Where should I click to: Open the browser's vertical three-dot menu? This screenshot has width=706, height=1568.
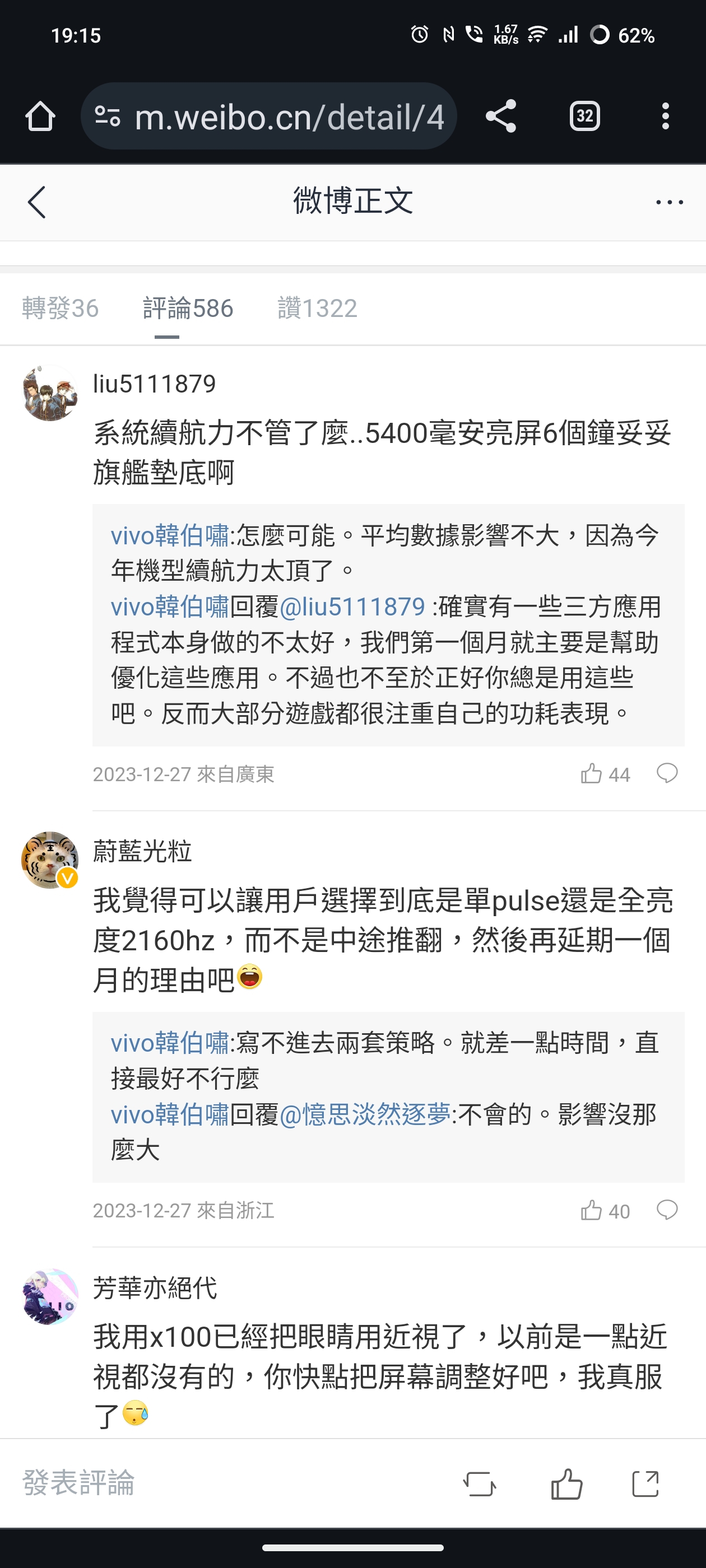tap(665, 116)
